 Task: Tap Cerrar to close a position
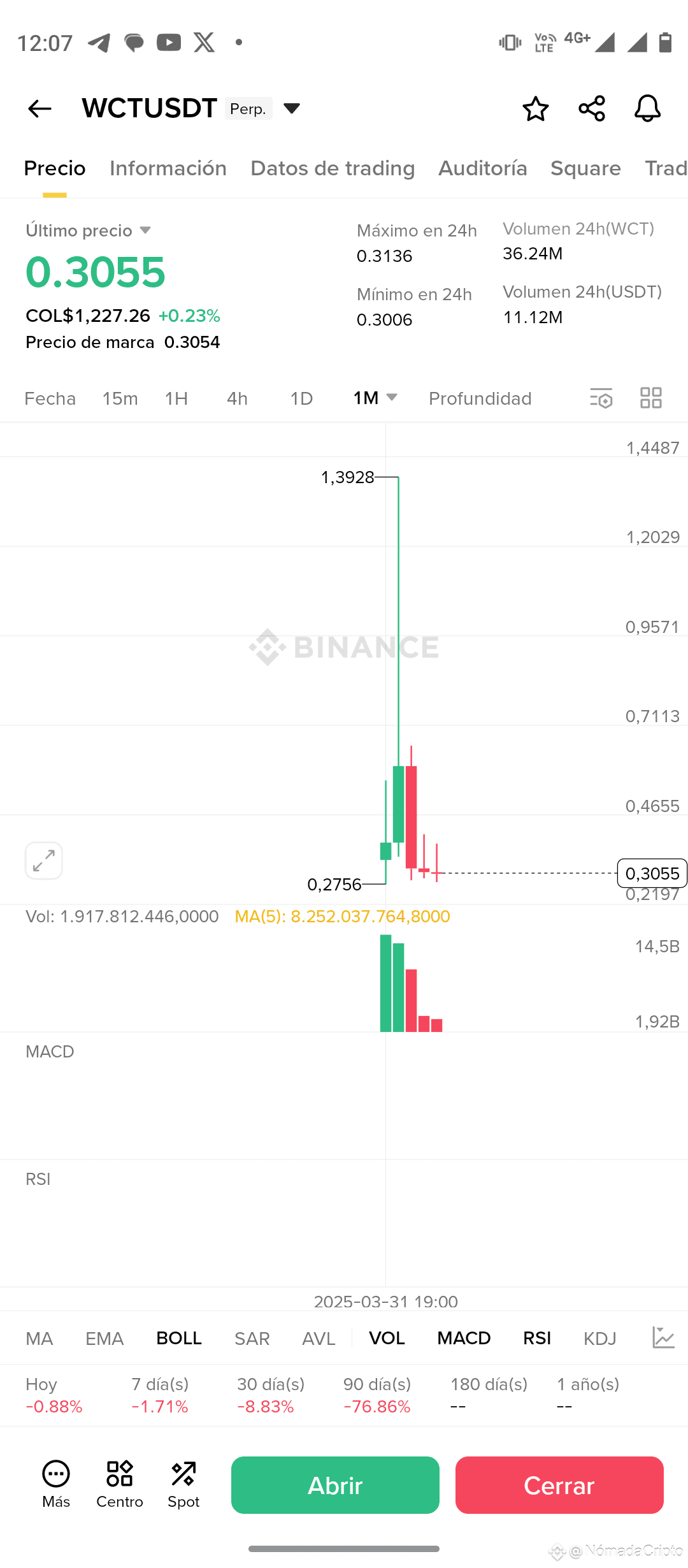pyautogui.click(x=559, y=1485)
